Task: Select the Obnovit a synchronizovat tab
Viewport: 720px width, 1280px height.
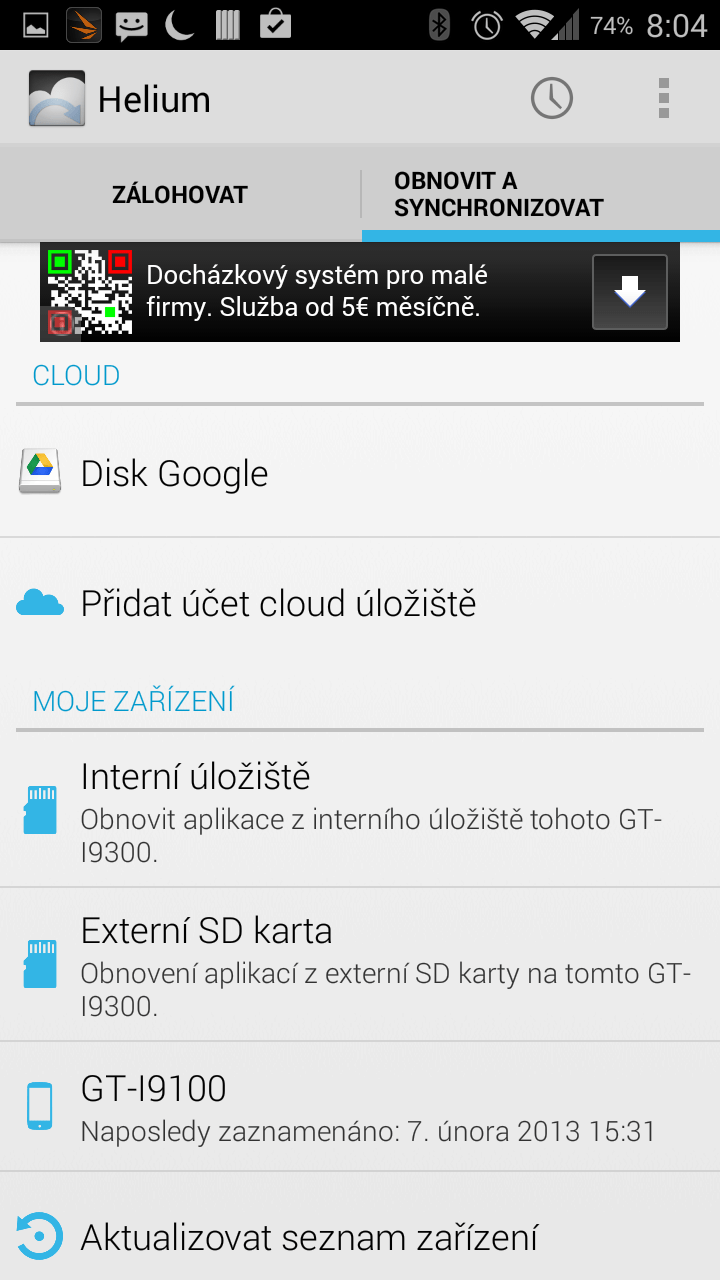Action: pyautogui.click(x=540, y=194)
